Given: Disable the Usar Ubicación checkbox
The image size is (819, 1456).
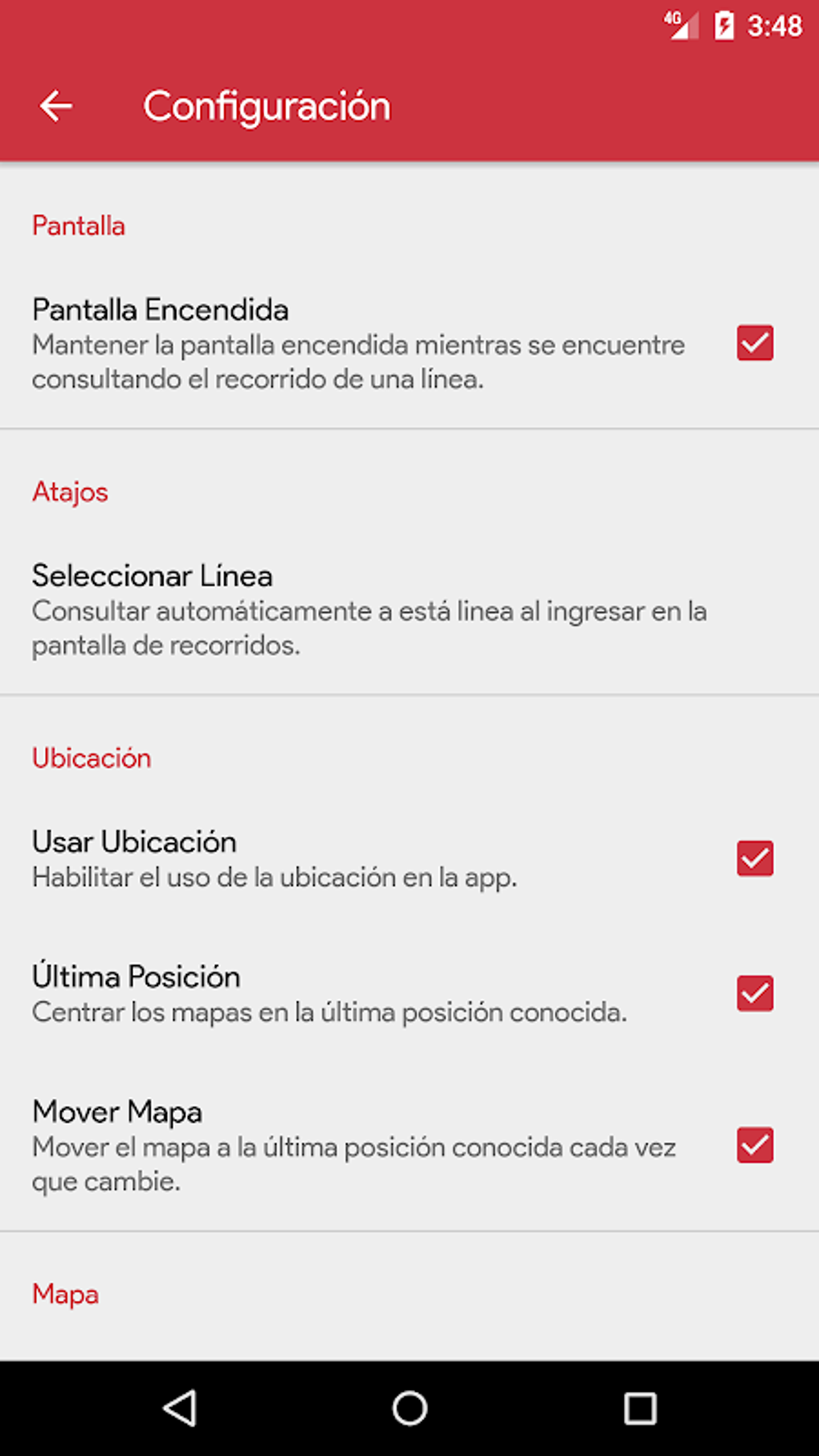Looking at the screenshot, I should [755, 859].
